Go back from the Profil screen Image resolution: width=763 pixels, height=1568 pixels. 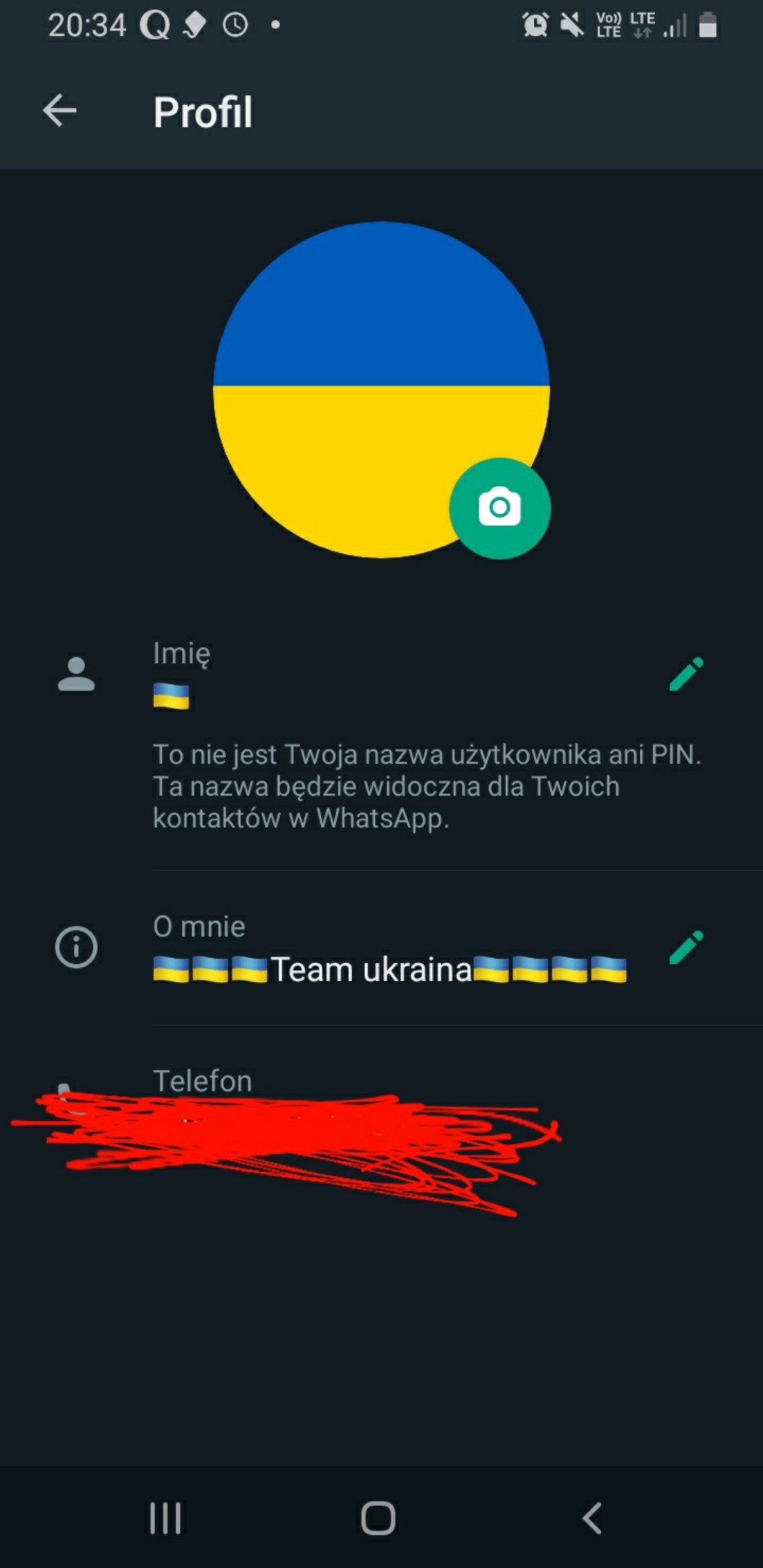pyautogui.click(x=60, y=111)
